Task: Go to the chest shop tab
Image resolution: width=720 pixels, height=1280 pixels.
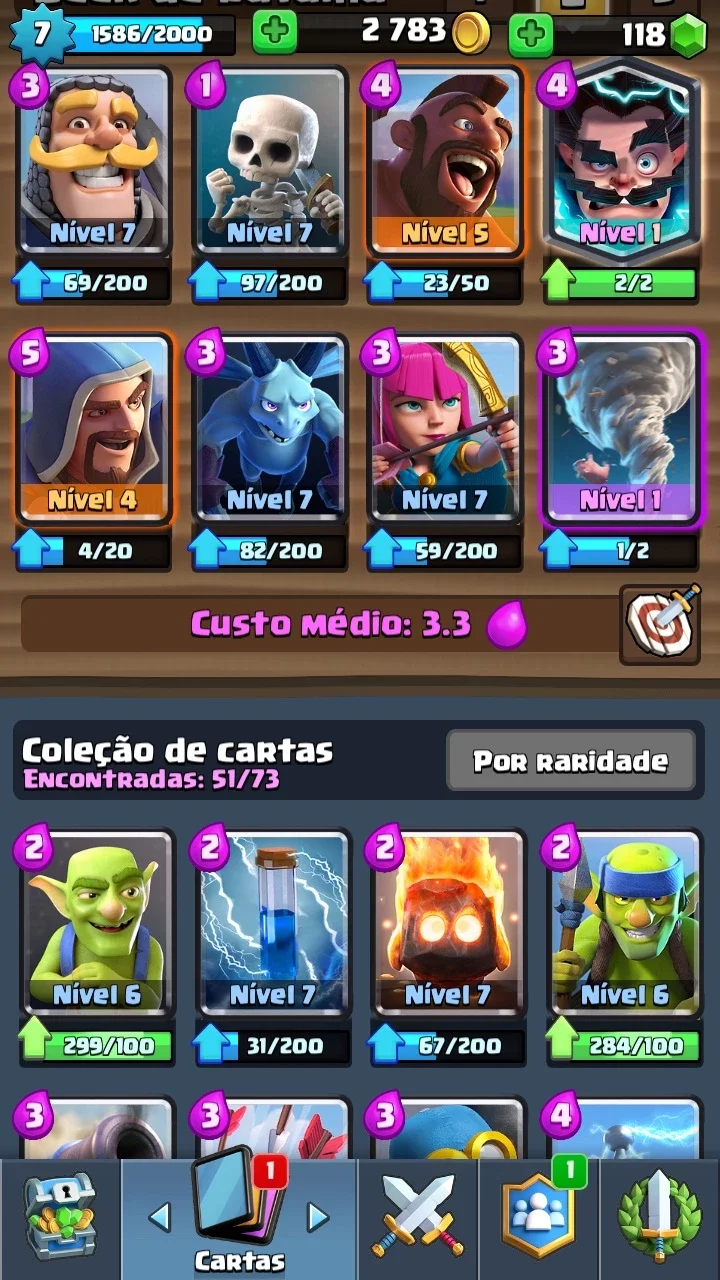Action: coord(60,1219)
